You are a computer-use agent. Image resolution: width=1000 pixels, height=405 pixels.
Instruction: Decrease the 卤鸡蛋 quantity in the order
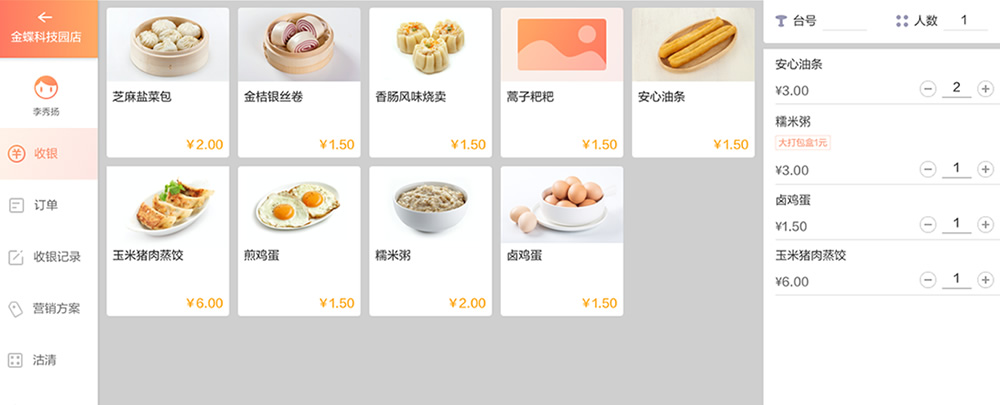point(928,225)
